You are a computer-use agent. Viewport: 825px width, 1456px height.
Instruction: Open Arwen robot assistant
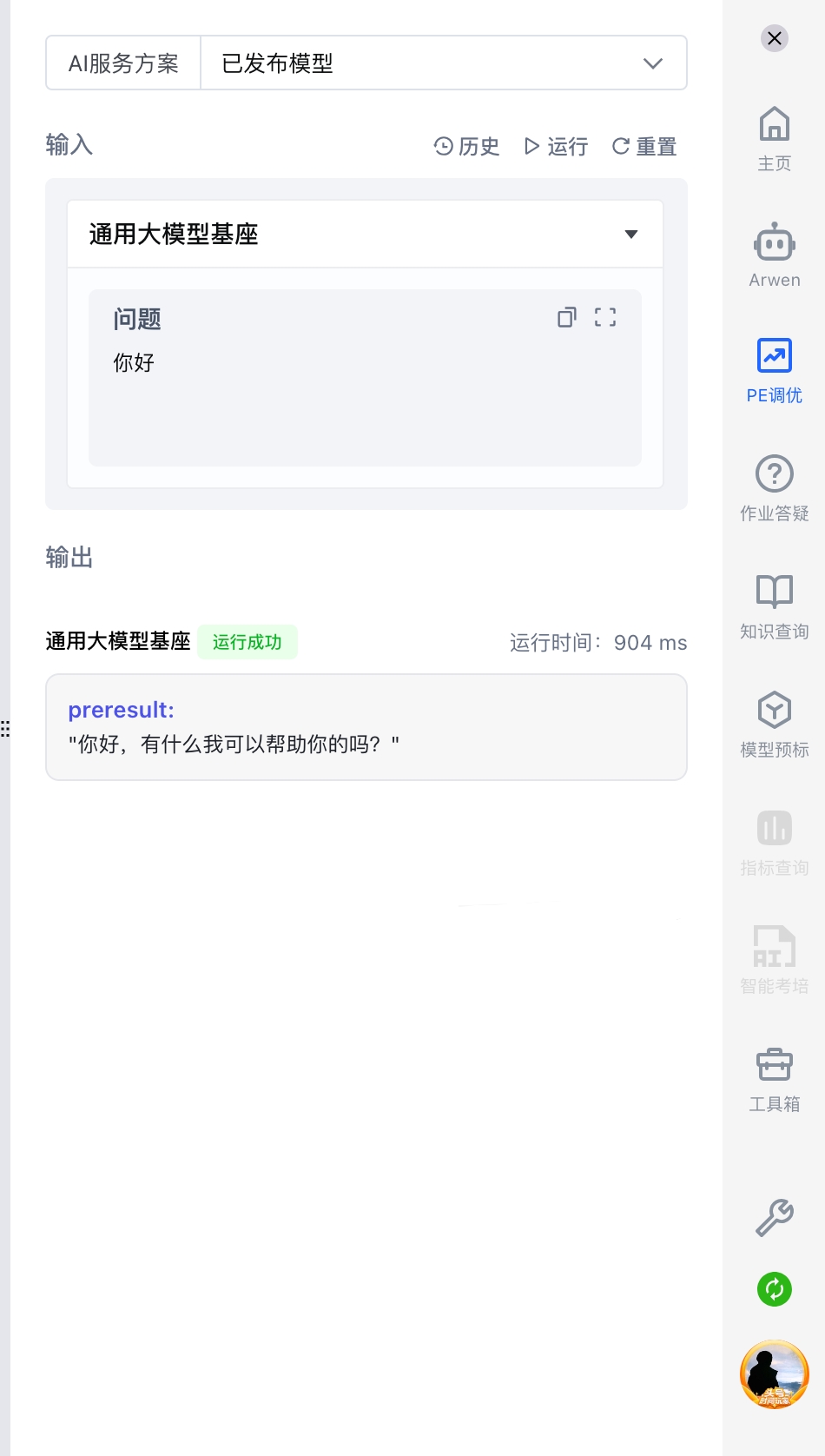[775, 256]
